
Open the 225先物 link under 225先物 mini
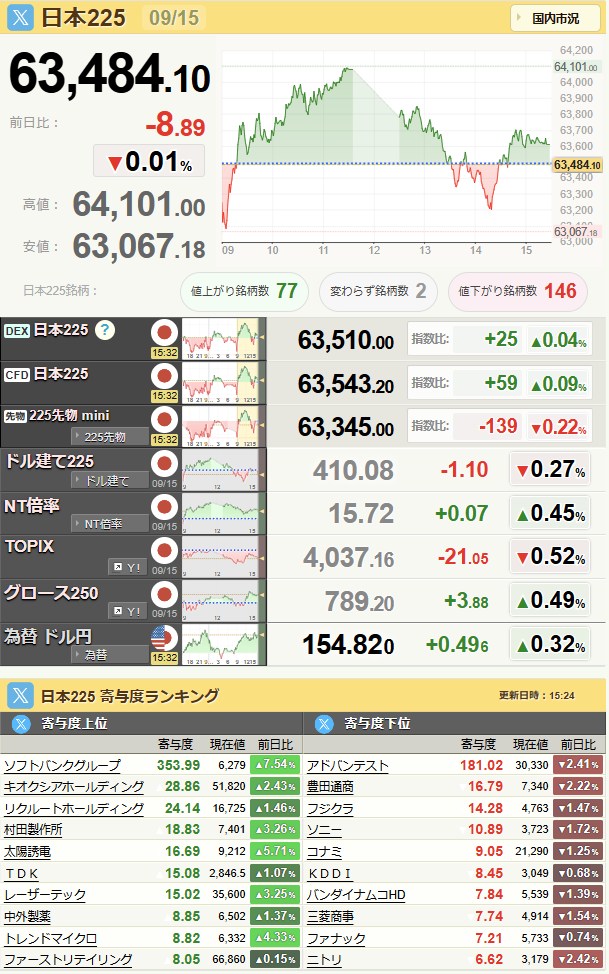109,437
